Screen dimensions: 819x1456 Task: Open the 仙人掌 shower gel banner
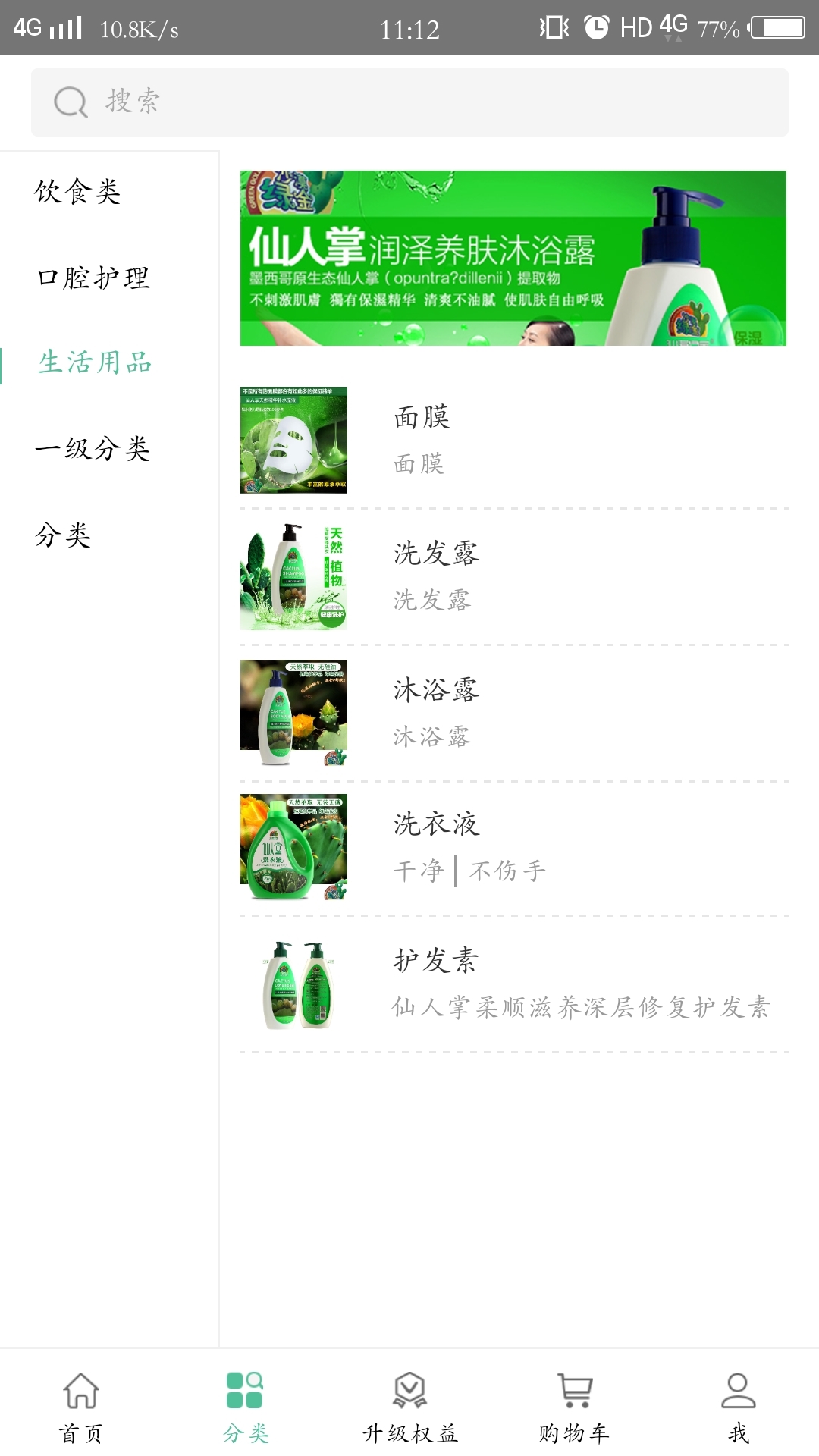[513, 258]
